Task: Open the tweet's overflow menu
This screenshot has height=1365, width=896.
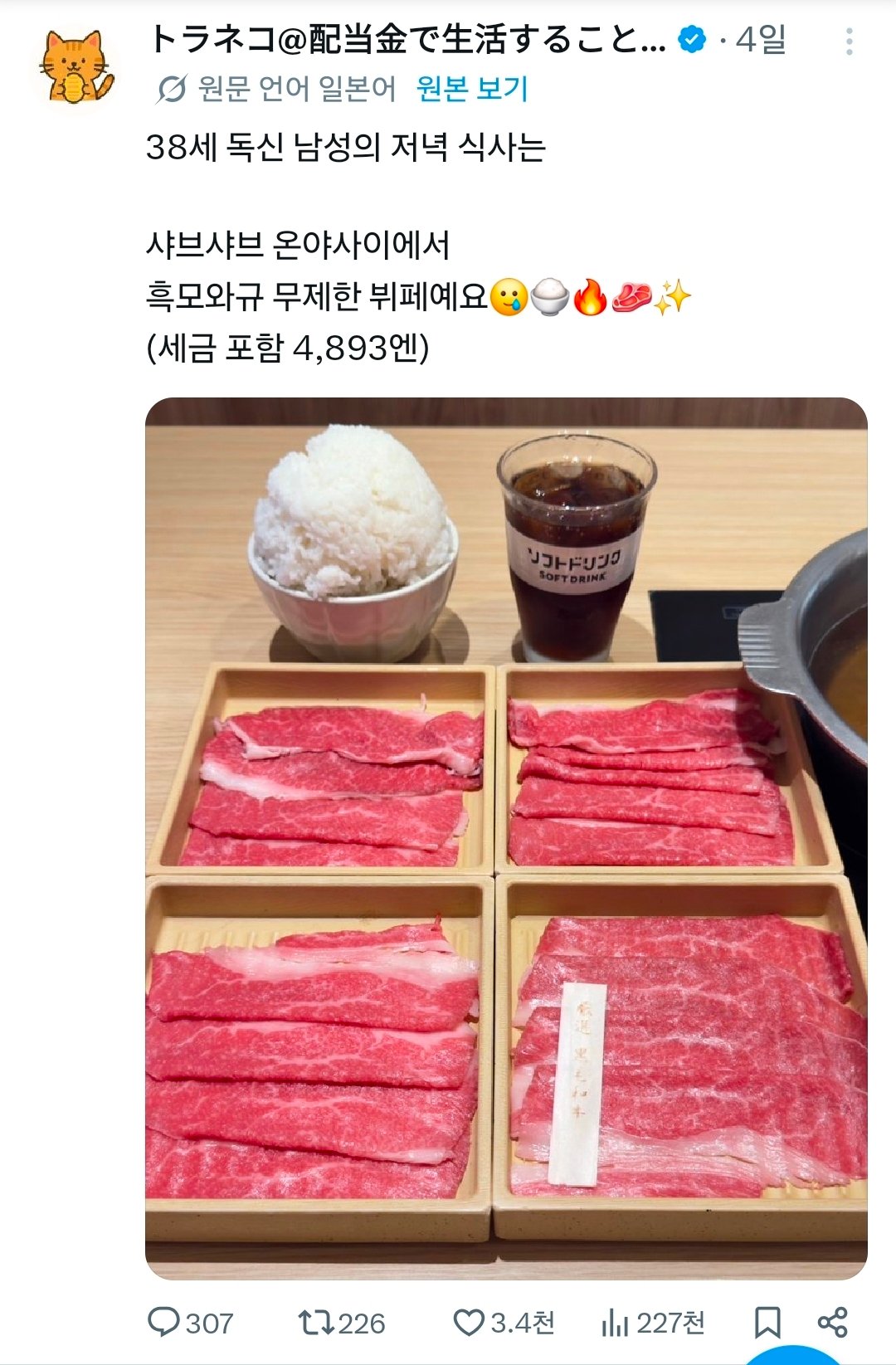Action: [x=849, y=41]
